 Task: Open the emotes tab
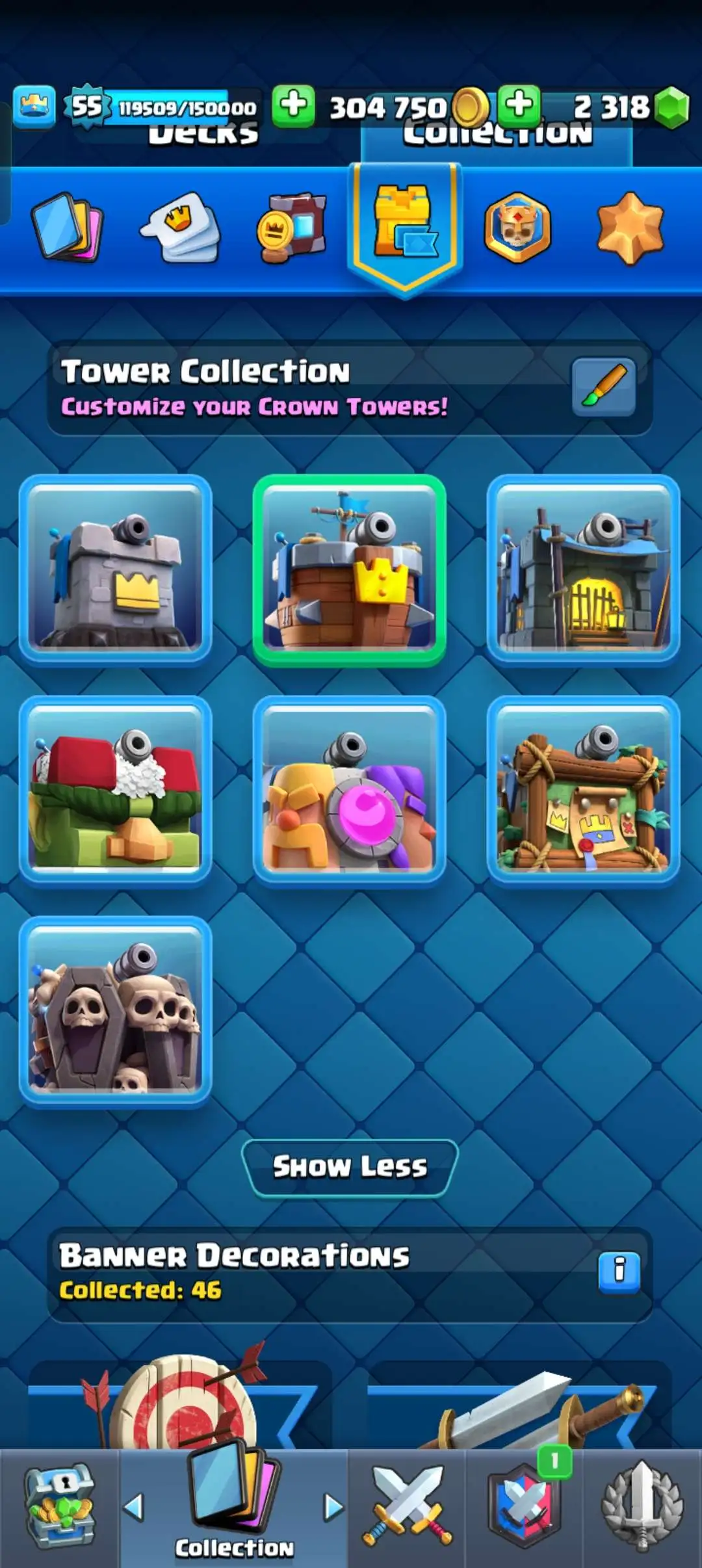[181, 226]
